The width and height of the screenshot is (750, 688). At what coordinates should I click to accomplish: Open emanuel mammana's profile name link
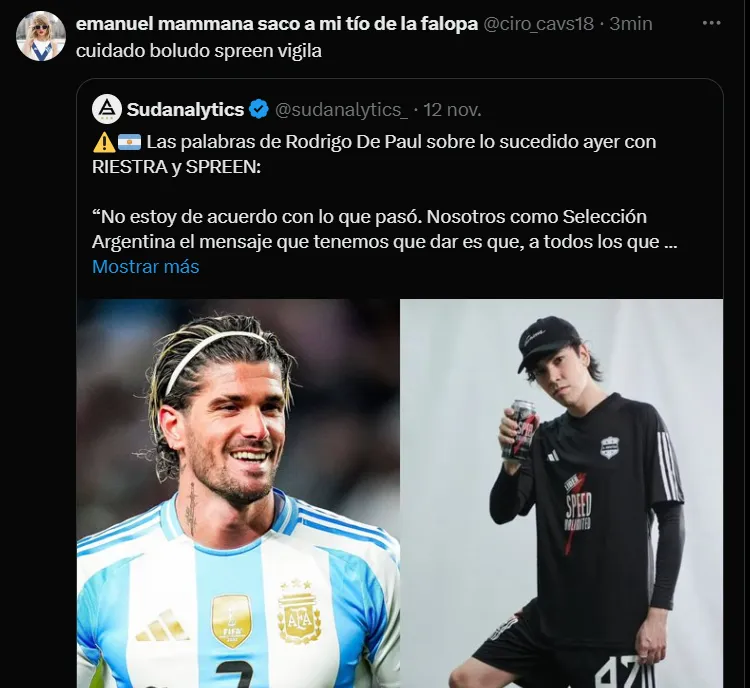276,24
